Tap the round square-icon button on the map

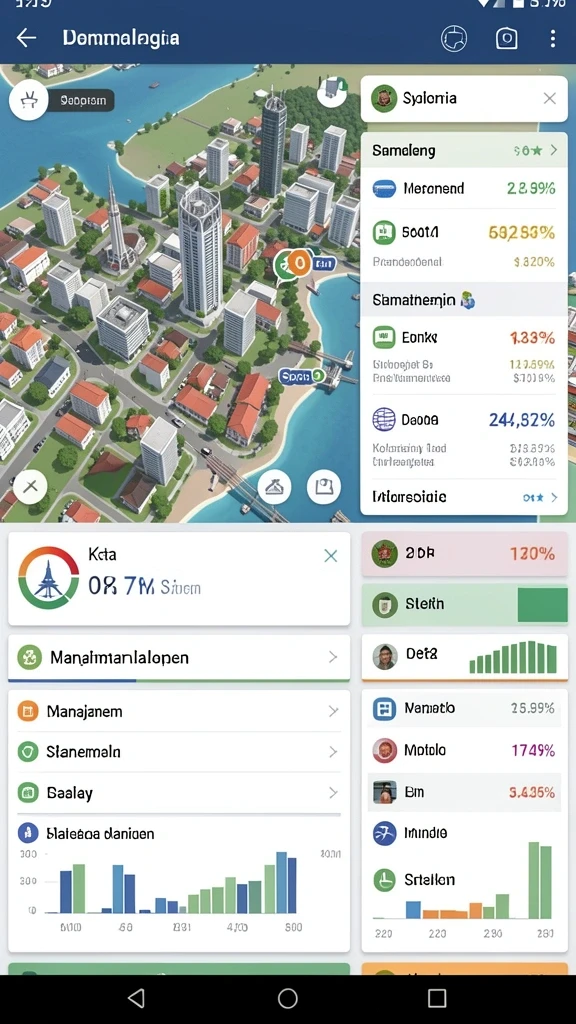(x=324, y=487)
